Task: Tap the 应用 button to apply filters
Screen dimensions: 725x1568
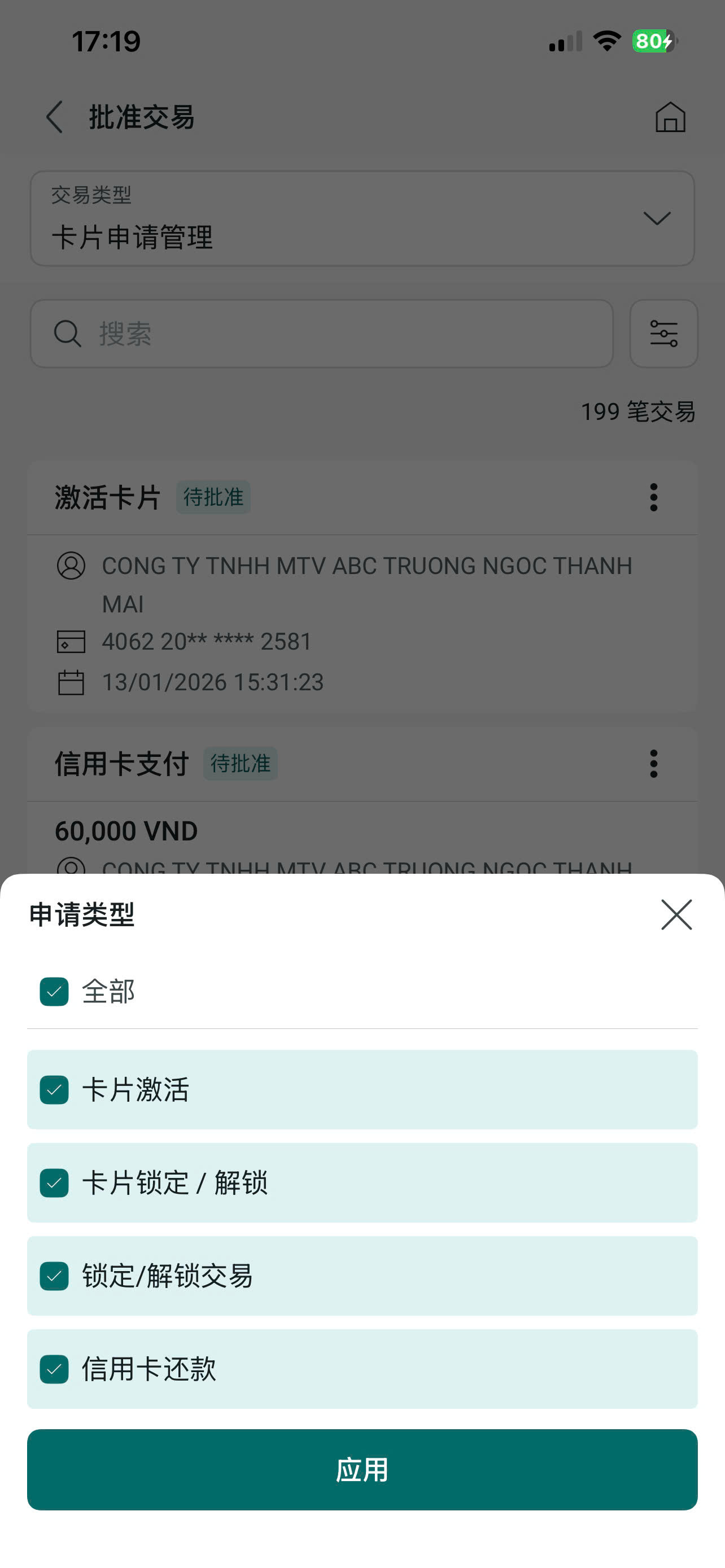Action: point(362,1469)
